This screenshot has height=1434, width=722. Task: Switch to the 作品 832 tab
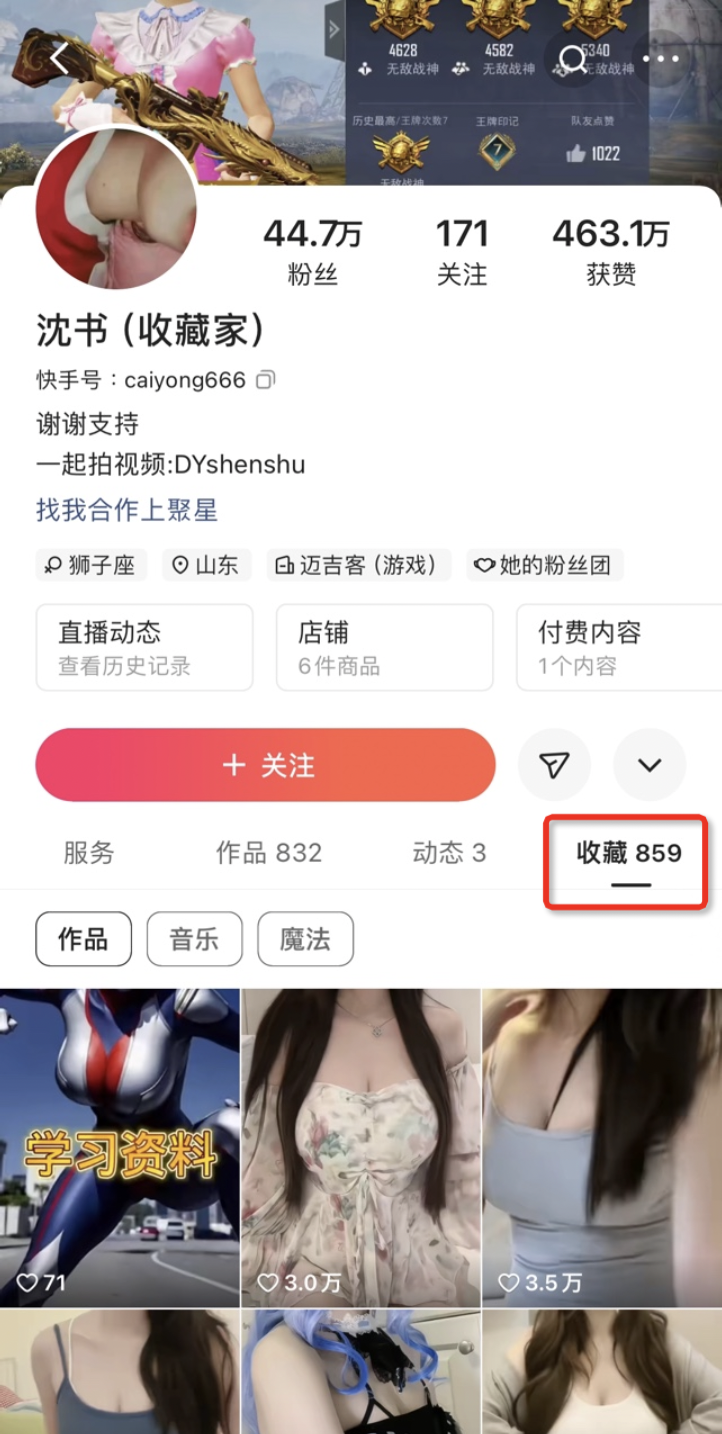coord(269,853)
